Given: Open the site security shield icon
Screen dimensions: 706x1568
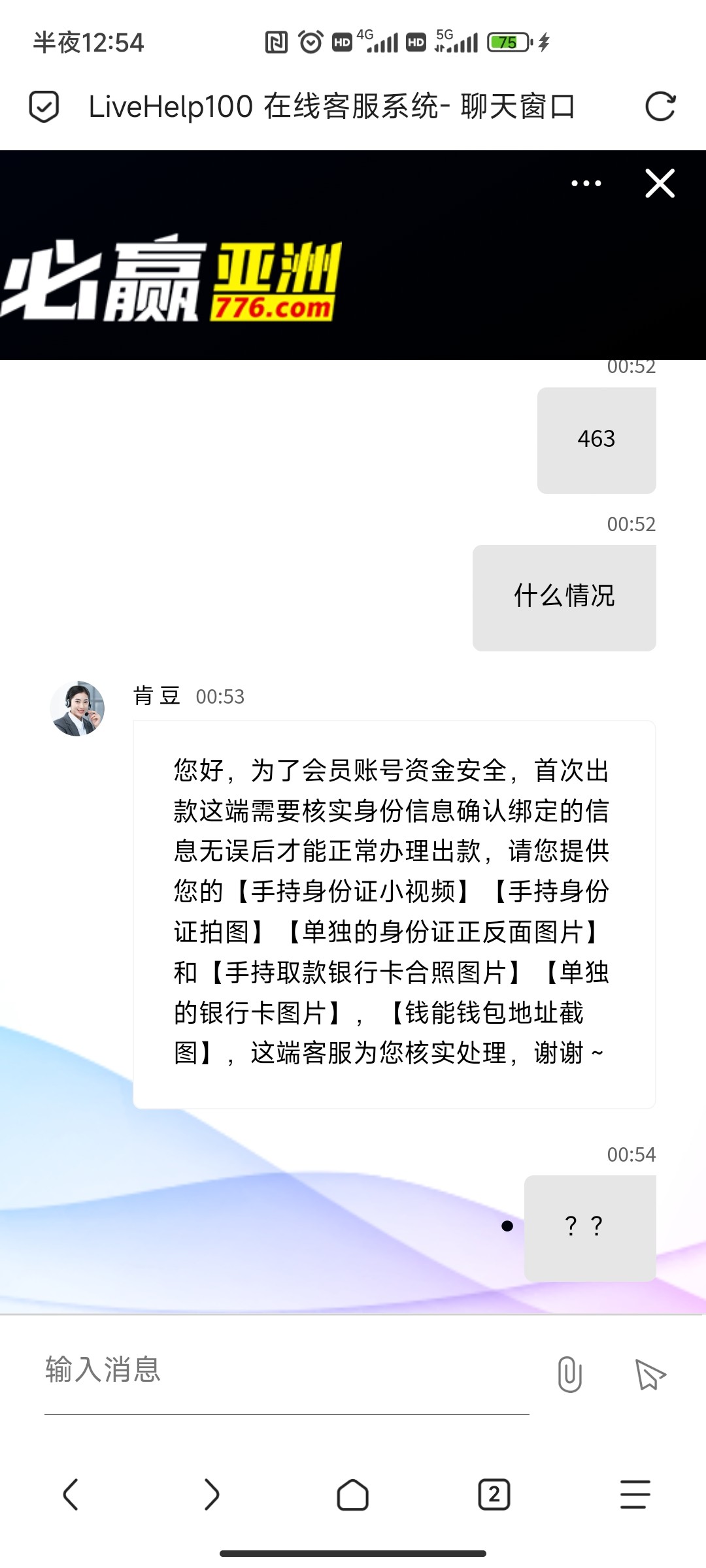Looking at the screenshot, I should (44, 106).
